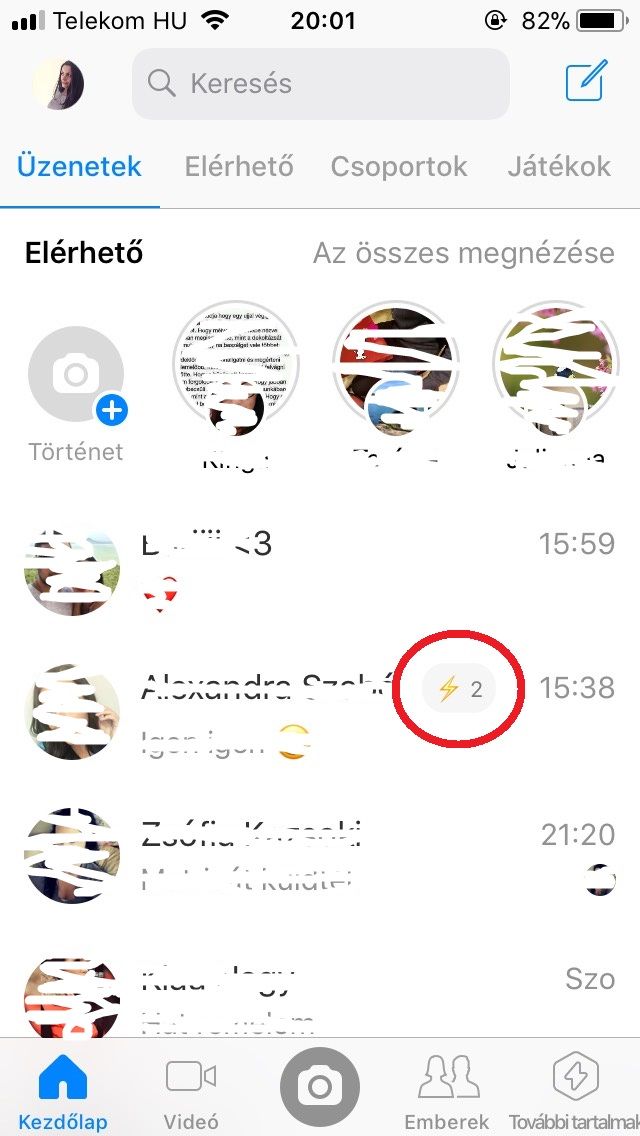Switch to the Játékok tab
The width and height of the screenshot is (640, 1136).
tap(558, 166)
